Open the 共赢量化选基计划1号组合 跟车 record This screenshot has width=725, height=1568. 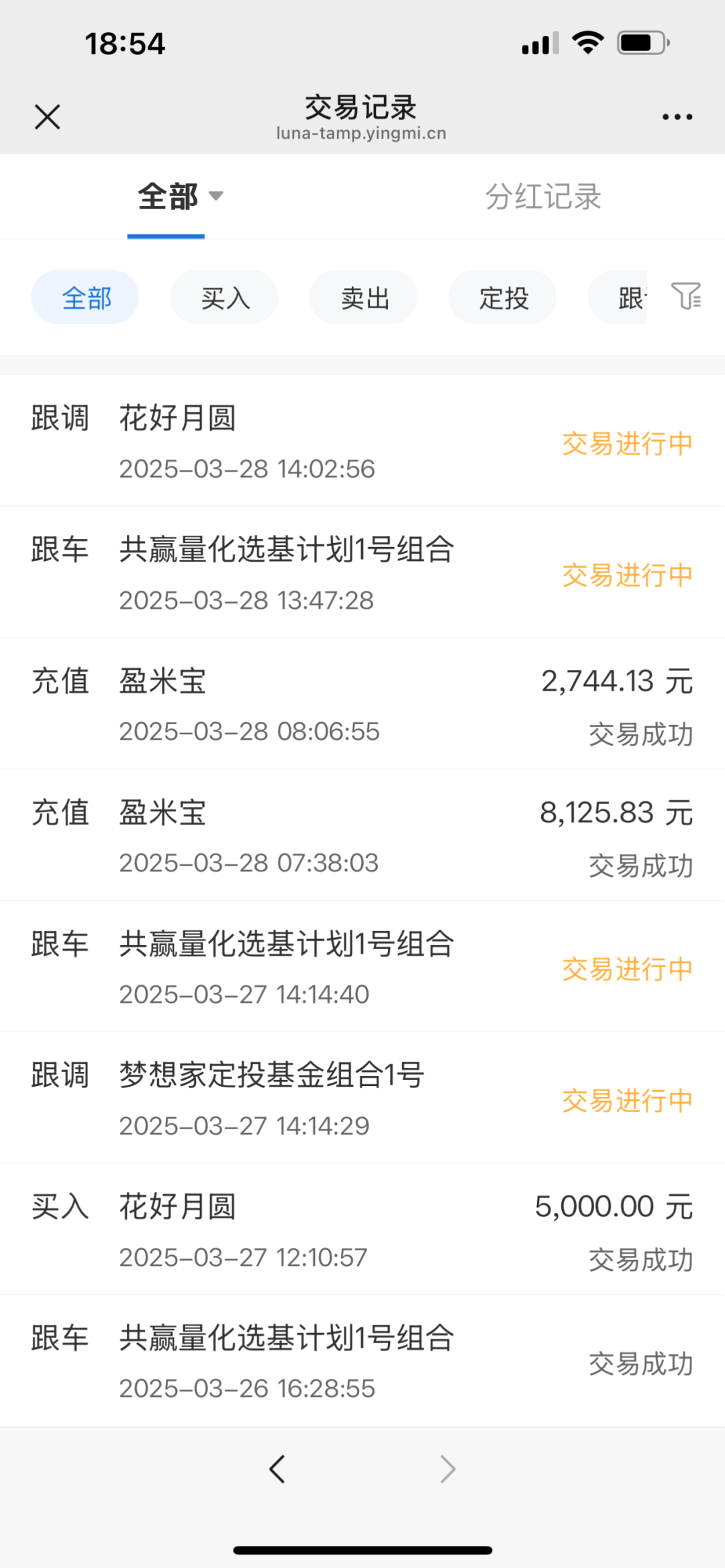[x=362, y=571]
